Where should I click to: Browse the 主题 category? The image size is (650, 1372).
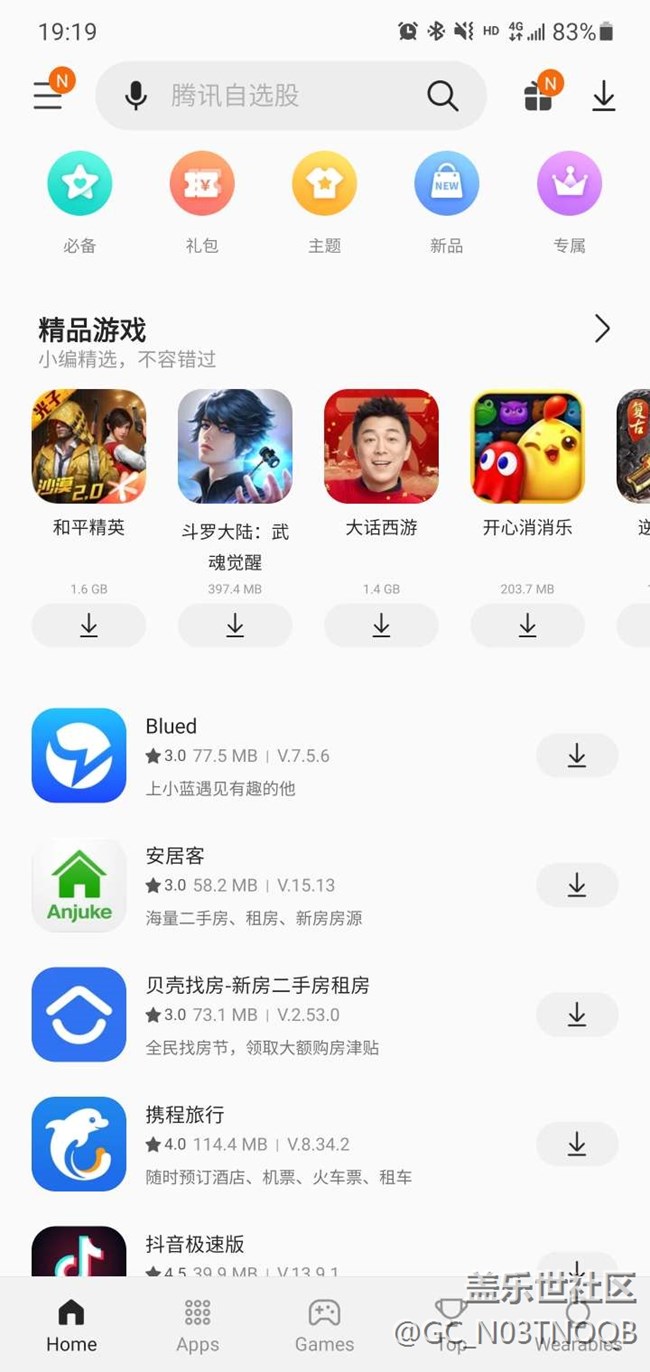pos(324,185)
